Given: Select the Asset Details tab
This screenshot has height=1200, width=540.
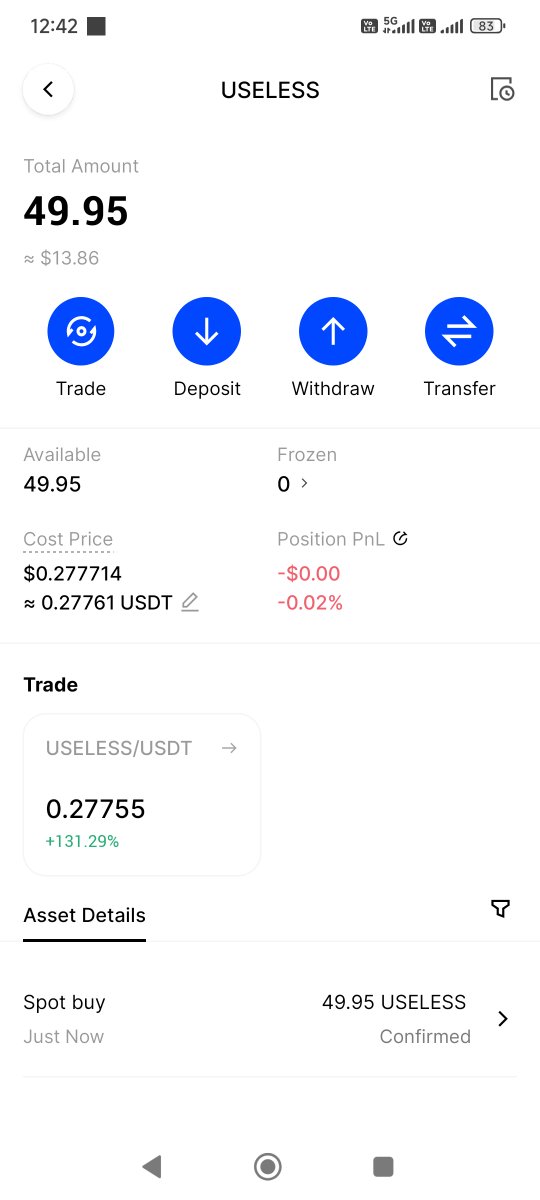Looking at the screenshot, I should [x=84, y=915].
